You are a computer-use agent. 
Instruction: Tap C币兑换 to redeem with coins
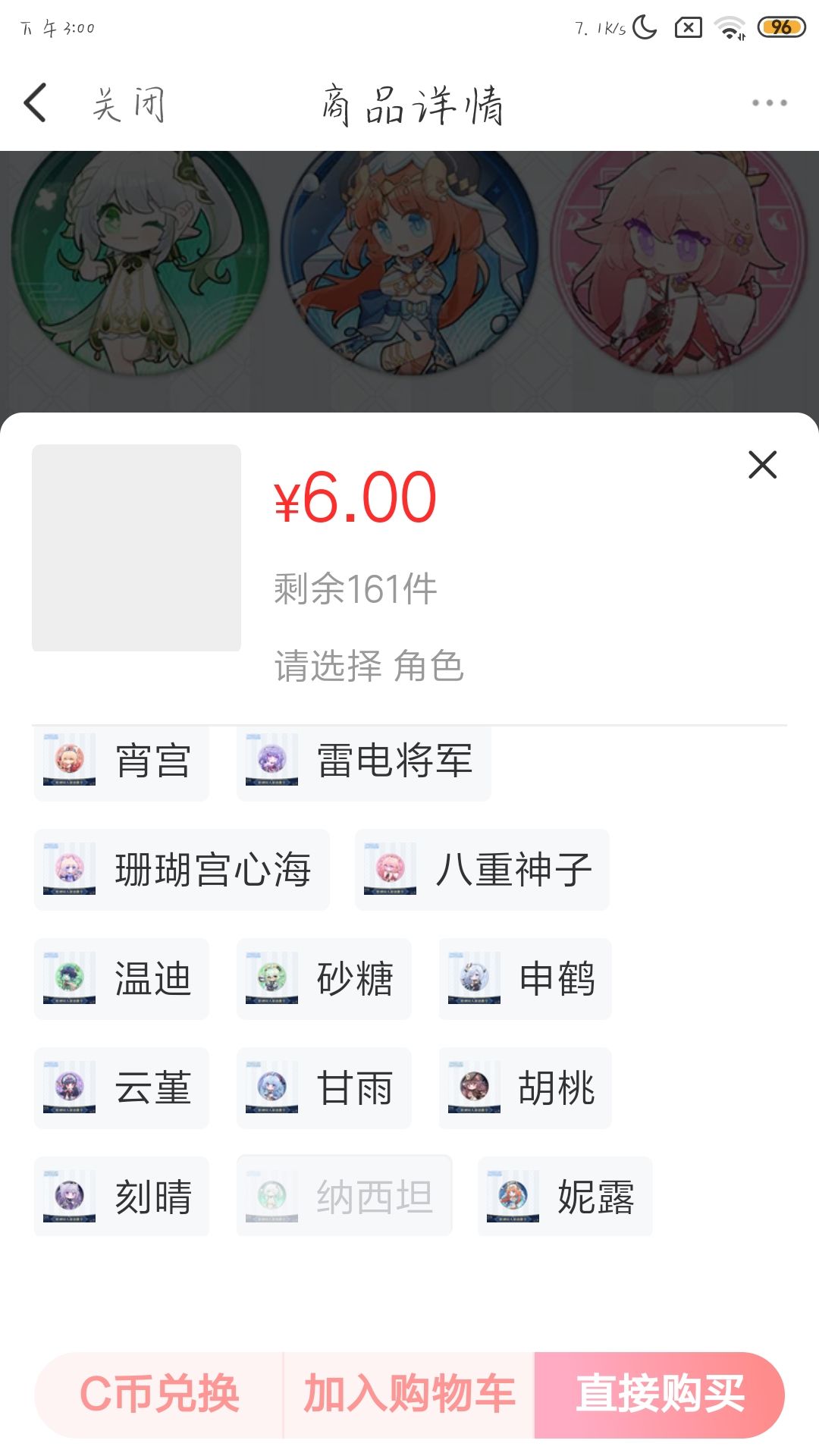[x=159, y=1394]
